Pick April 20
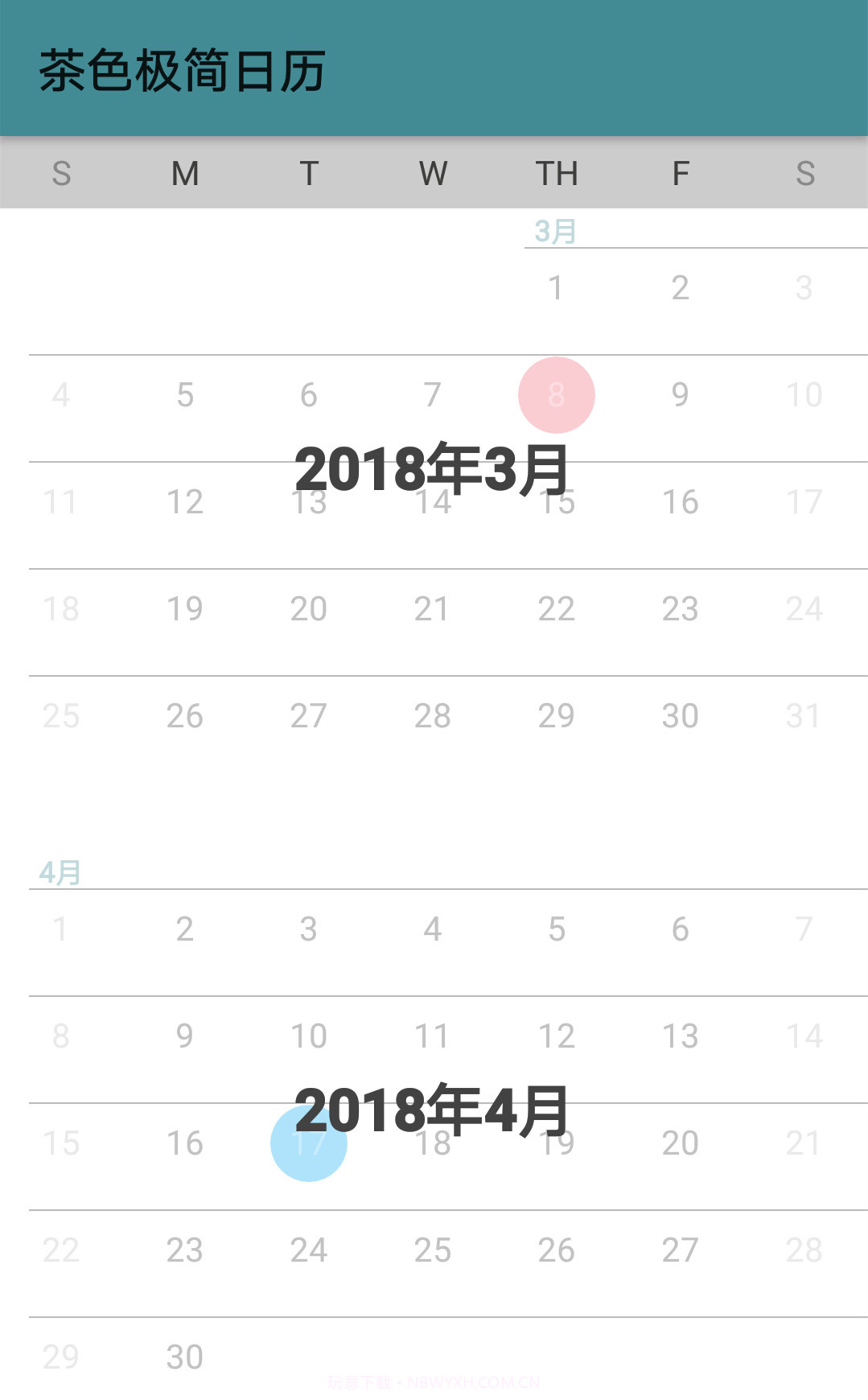The height and width of the screenshot is (1400, 868). coord(680,1143)
